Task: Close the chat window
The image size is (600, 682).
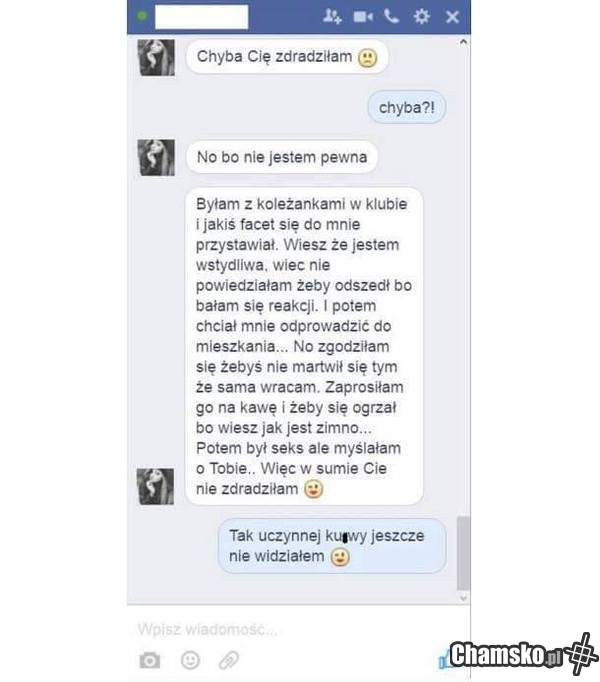Action: point(452,17)
